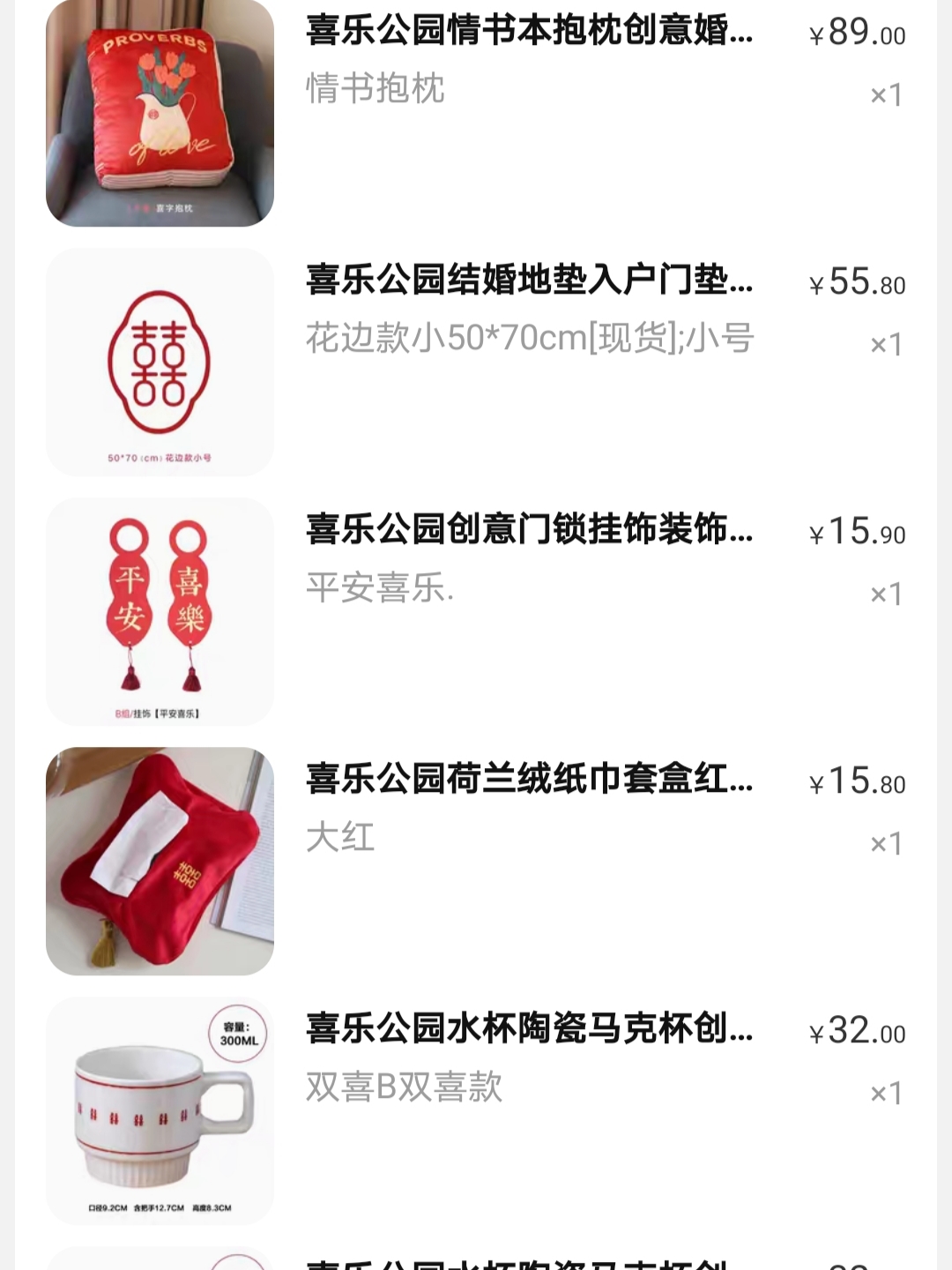This screenshot has width=952, height=1270.
Task: View the 结婚地垫入户门垫 item
Action: (x=529, y=280)
